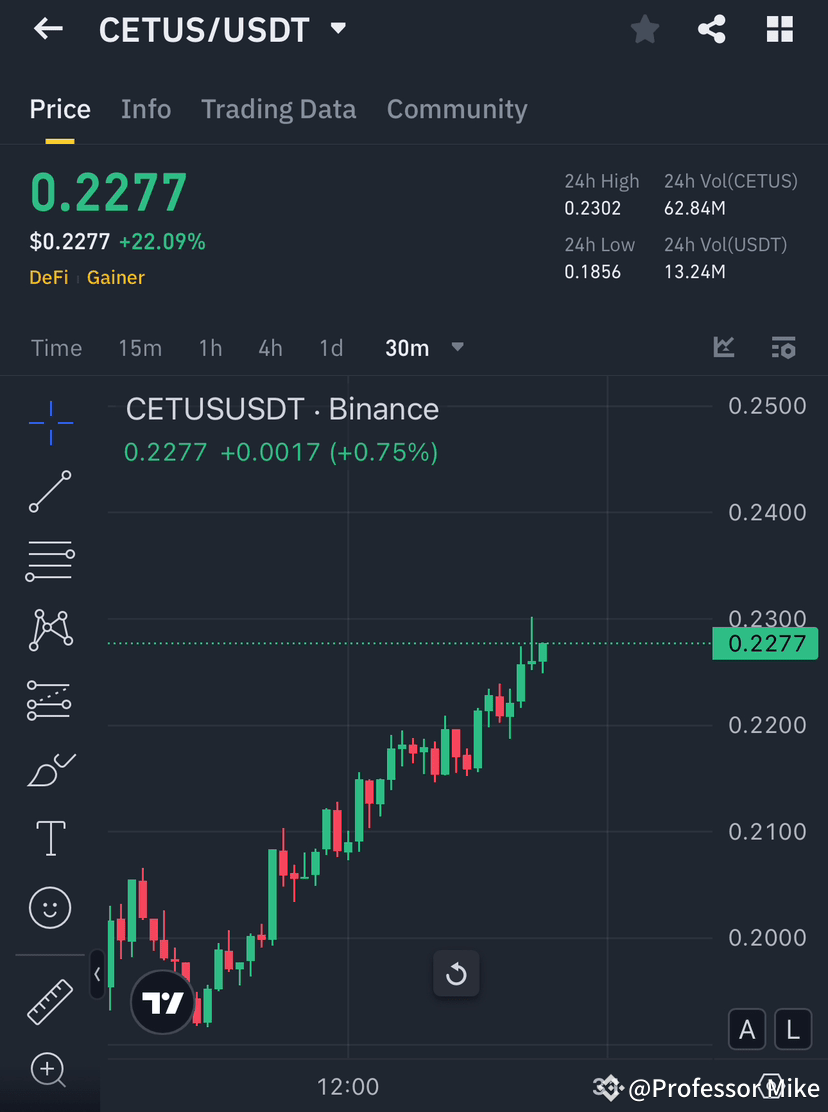828x1112 pixels.
Task: Open the CETUS/USDT pair dropdown
Action: point(338,29)
